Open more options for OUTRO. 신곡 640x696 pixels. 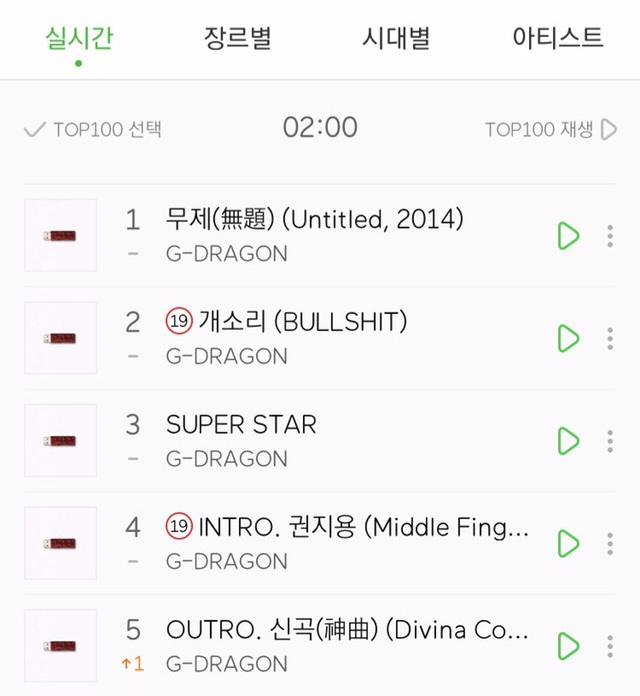pos(610,645)
